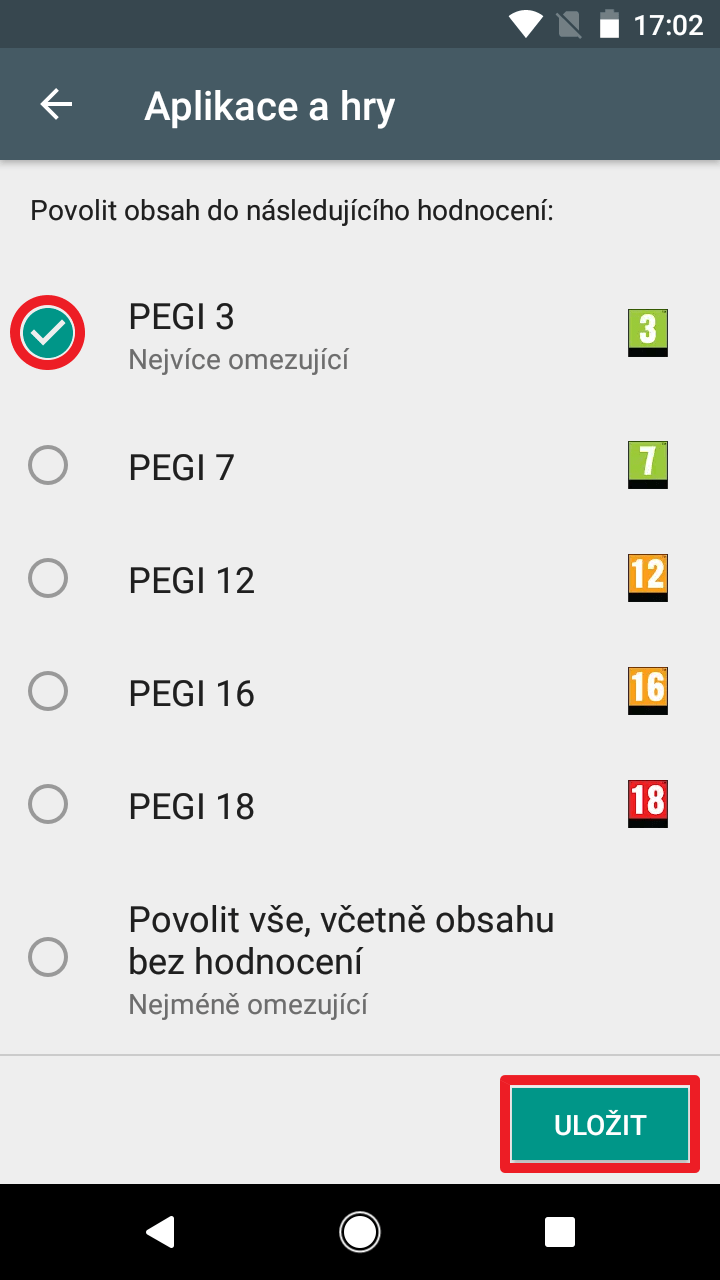Choose the PEGI 18 option
The height and width of the screenshot is (1280, 720).
[360, 805]
